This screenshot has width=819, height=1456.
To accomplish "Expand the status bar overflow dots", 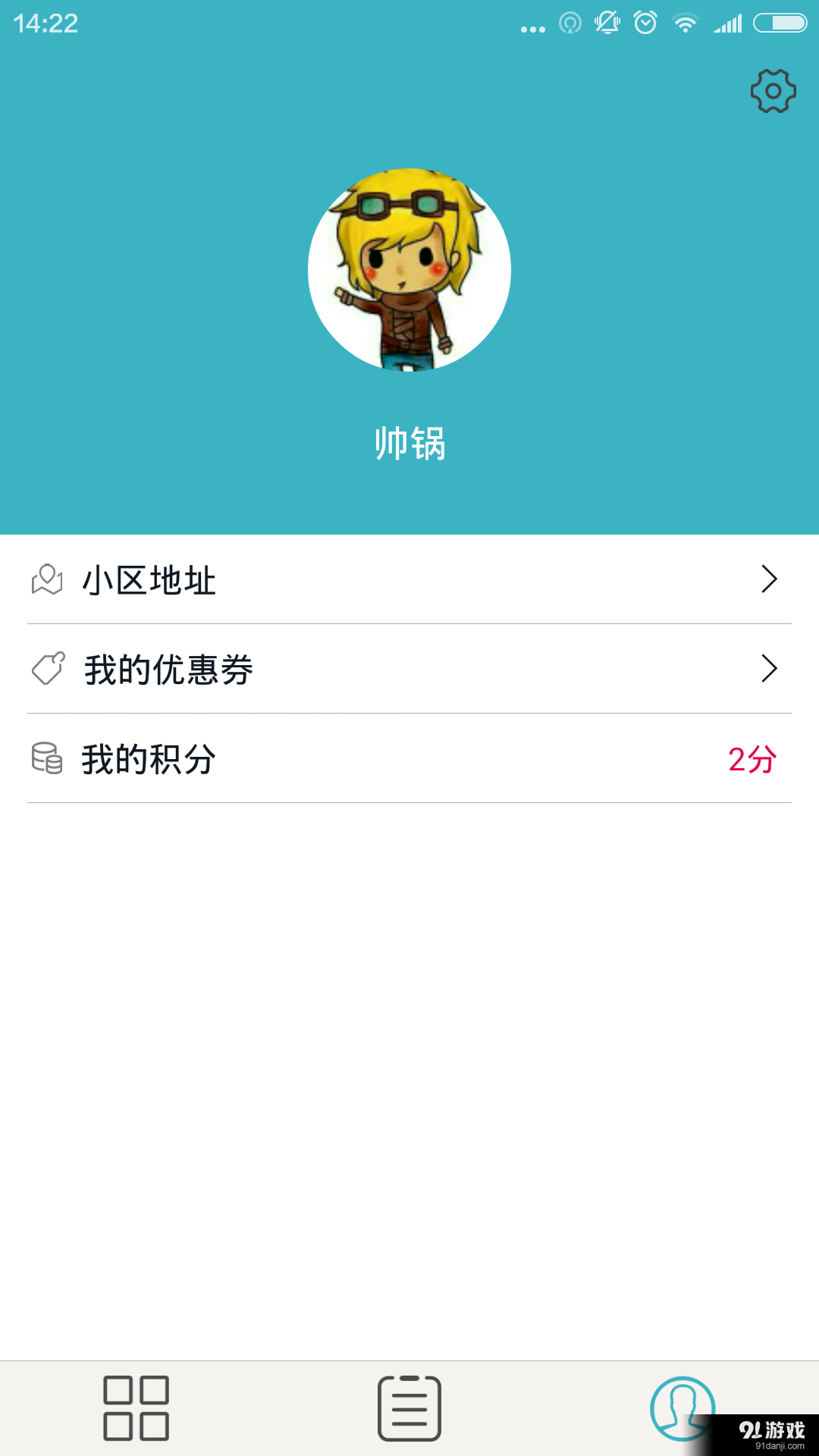I will [533, 27].
